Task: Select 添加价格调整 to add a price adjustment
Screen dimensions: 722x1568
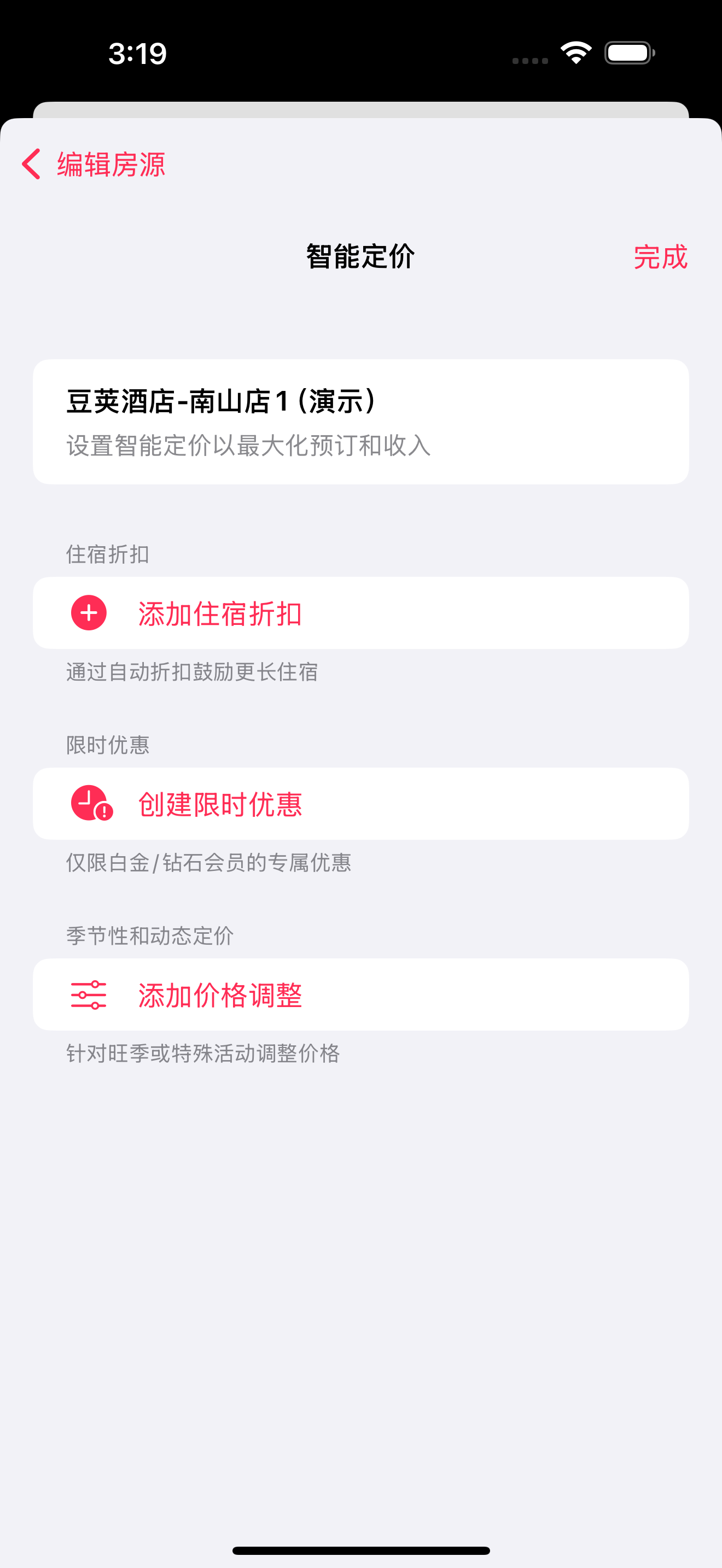Action: (x=360, y=995)
